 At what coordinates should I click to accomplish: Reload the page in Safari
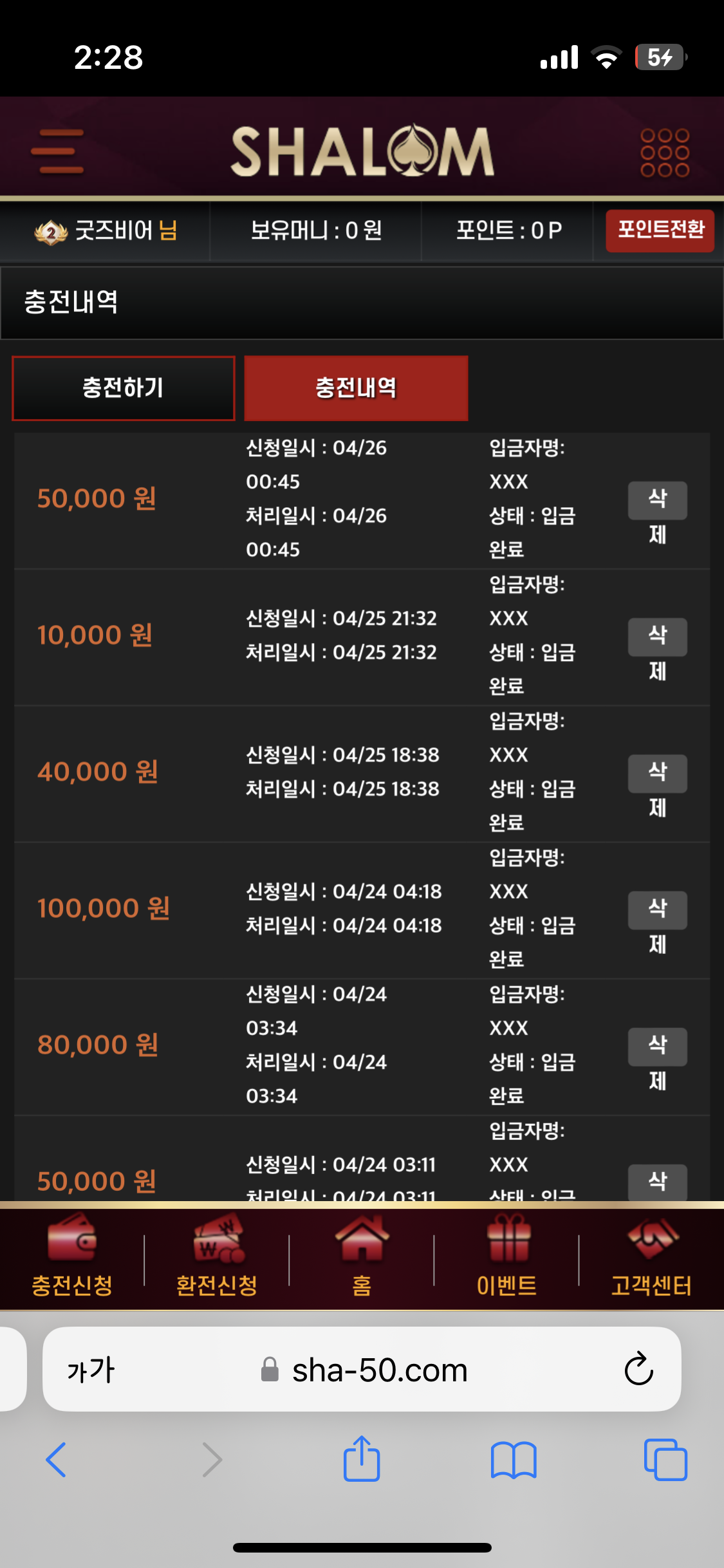[638, 1369]
